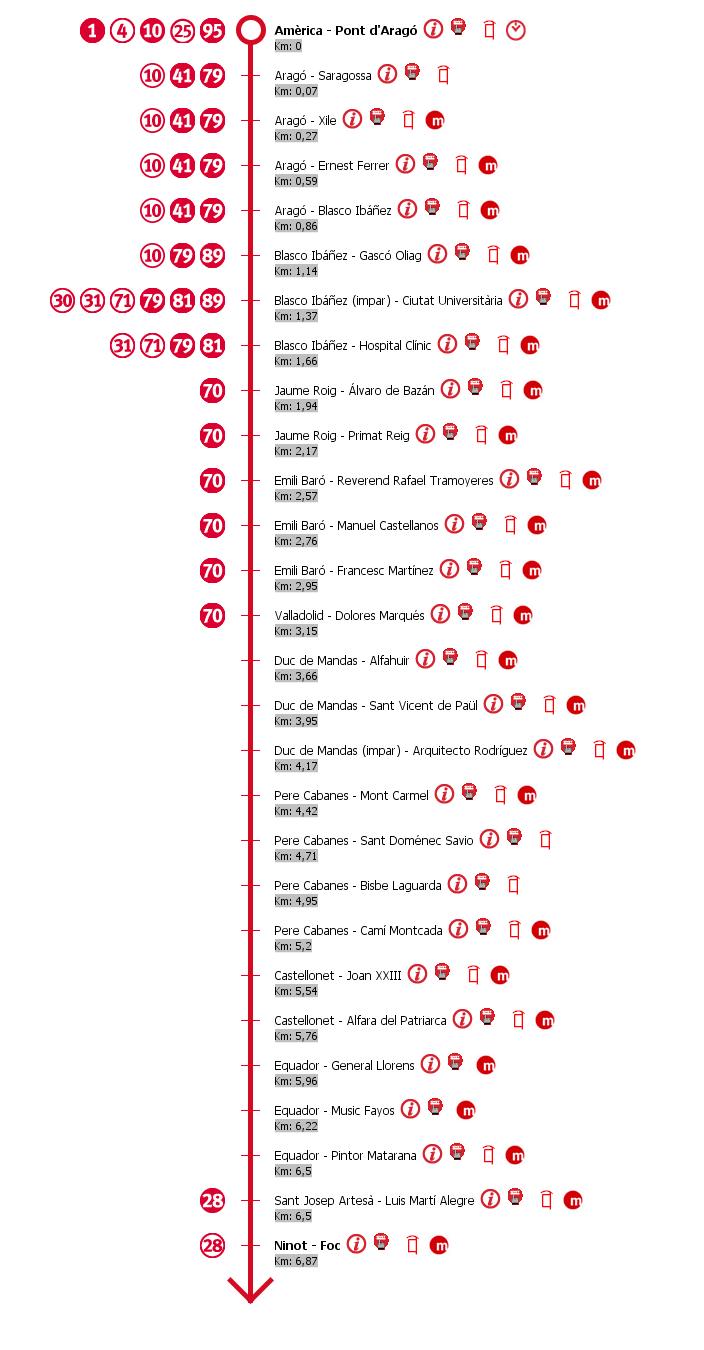Show info for Ninot - Foc stop
Viewport: 704px width, 1350px height.
(356, 1244)
